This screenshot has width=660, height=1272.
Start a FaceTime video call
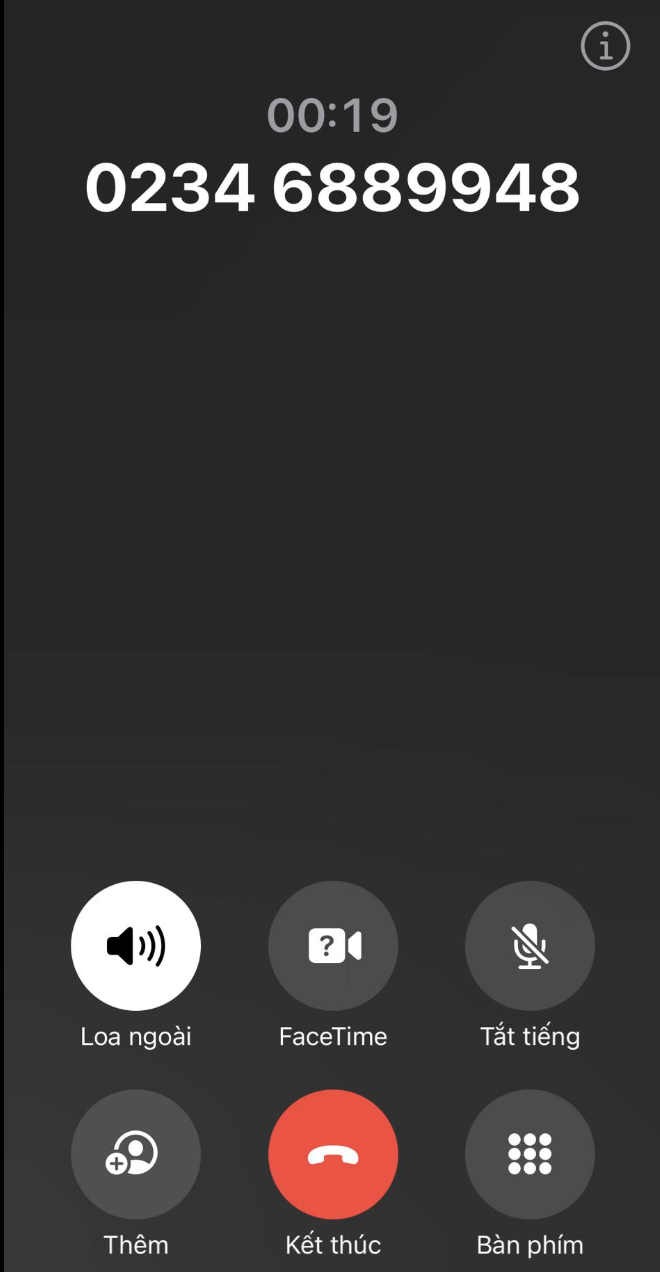(333, 946)
